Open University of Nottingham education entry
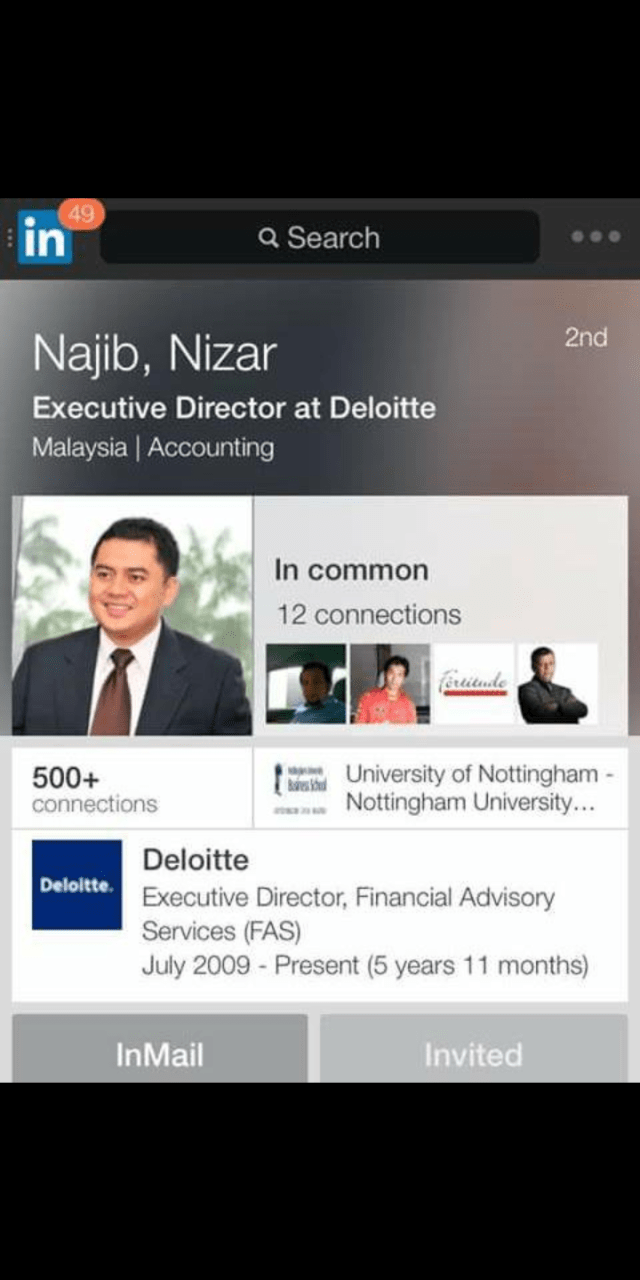The width and height of the screenshot is (640, 1280). (x=440, y=789)
